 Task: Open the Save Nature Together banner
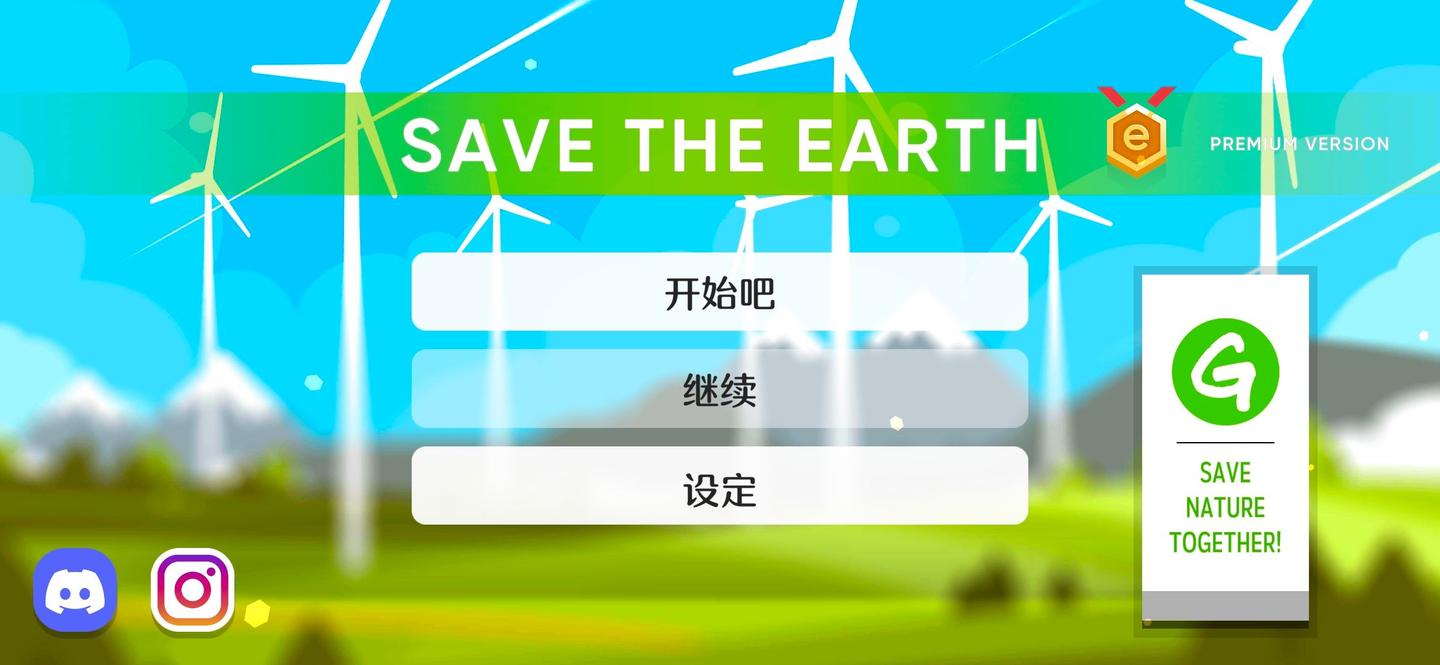[x=1225, y=450]
